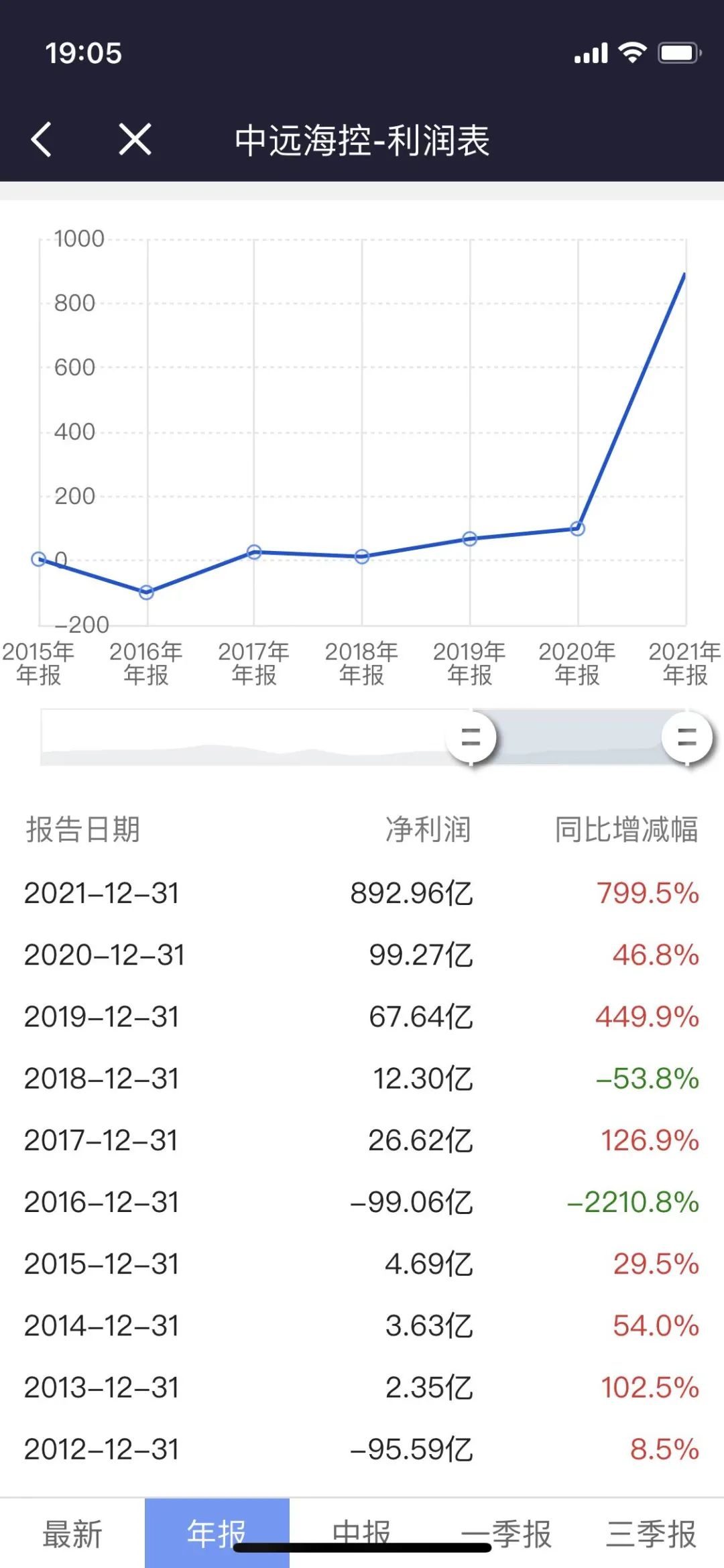Screen dimensions: 724x1568
Task: Show the 三季报 tab
Action: (x=652, y=1534)
